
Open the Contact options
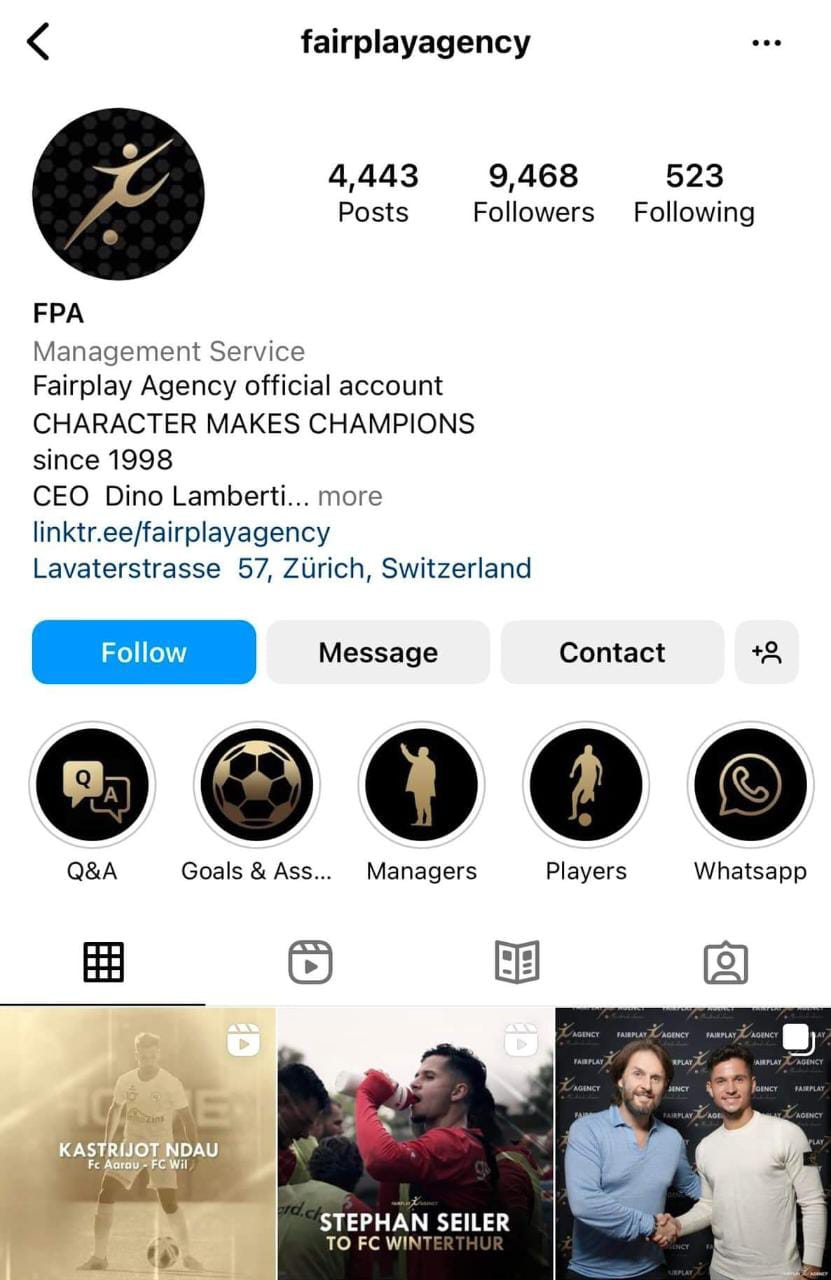(x=612, y=652)
